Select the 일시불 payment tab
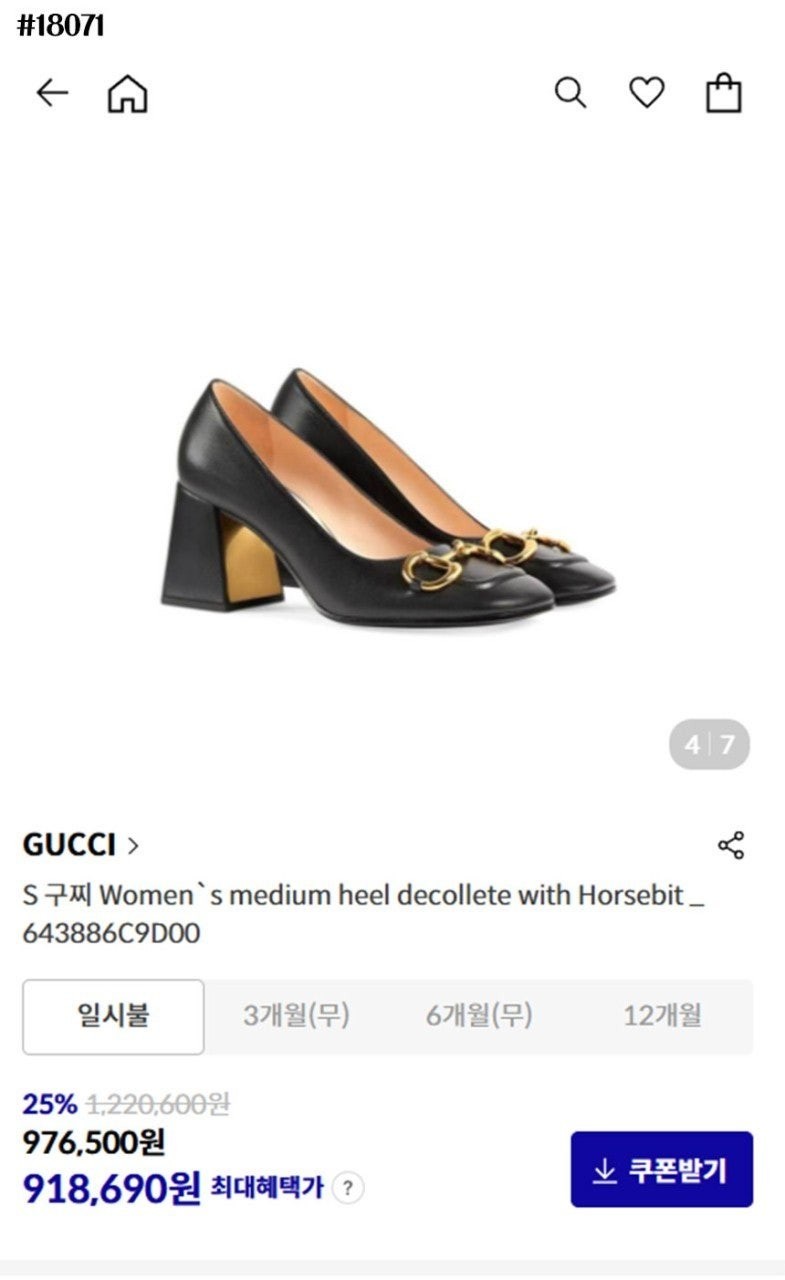785x1280 pixels. (113, 1016)
